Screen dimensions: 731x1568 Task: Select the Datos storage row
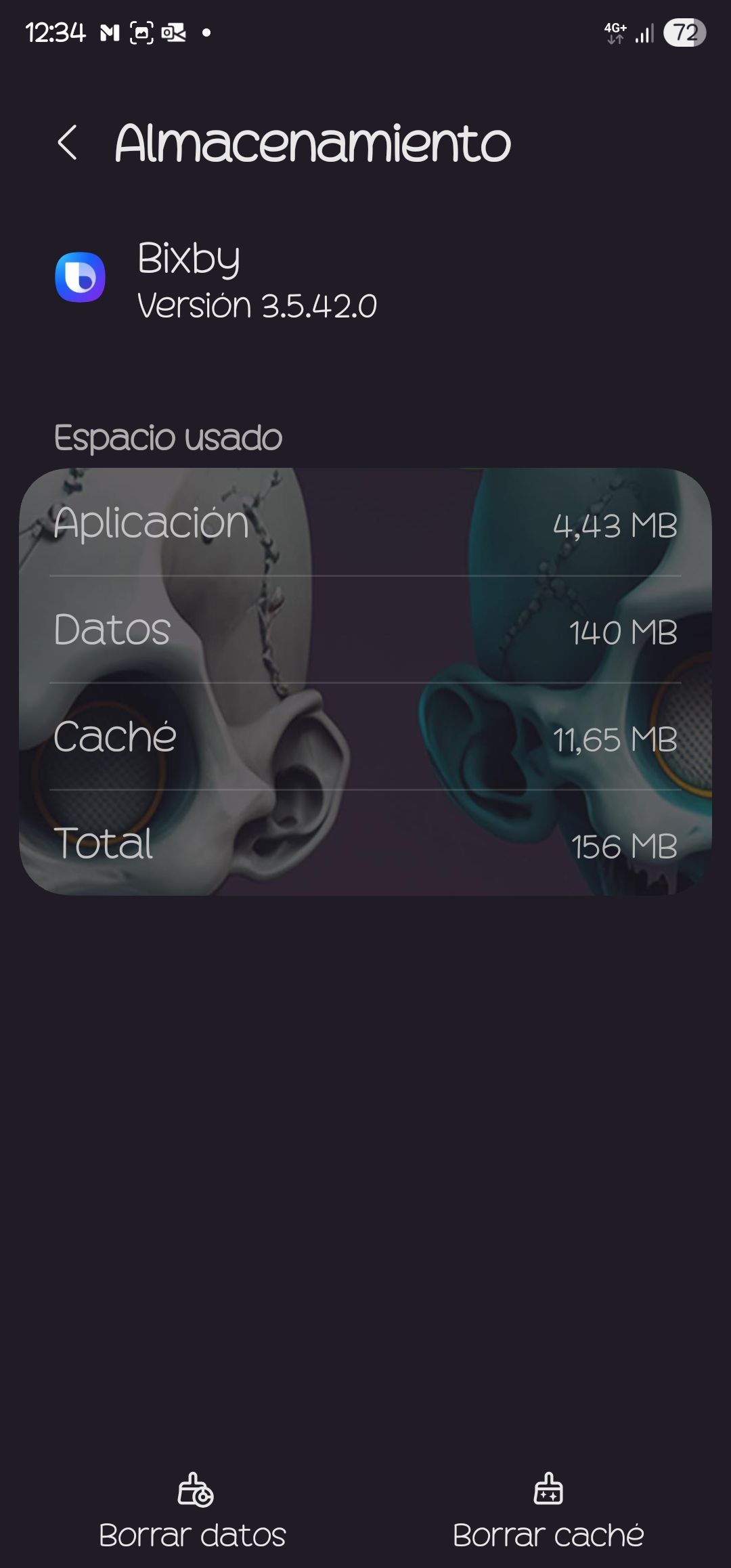(x=365, y=632)
